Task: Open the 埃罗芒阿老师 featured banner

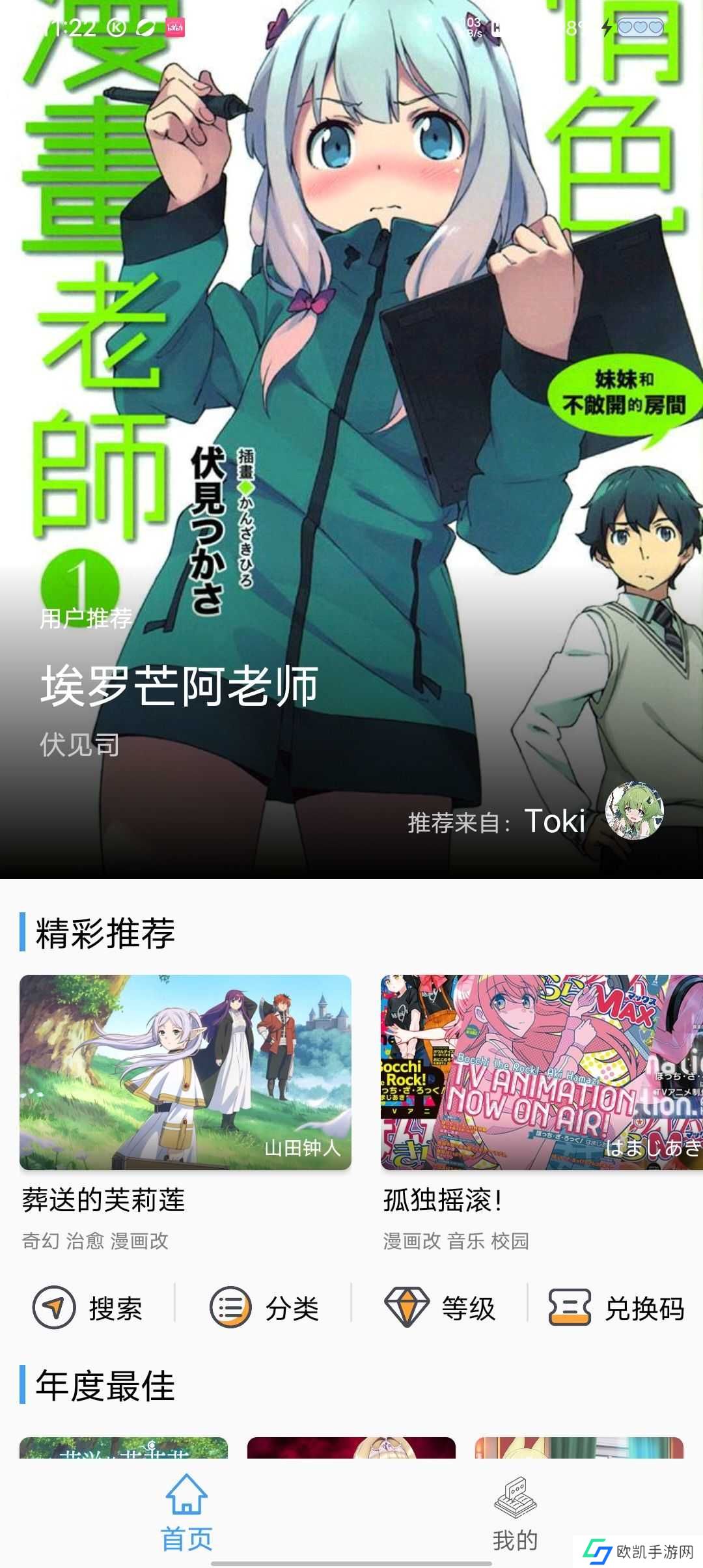Action: (351, 440)
